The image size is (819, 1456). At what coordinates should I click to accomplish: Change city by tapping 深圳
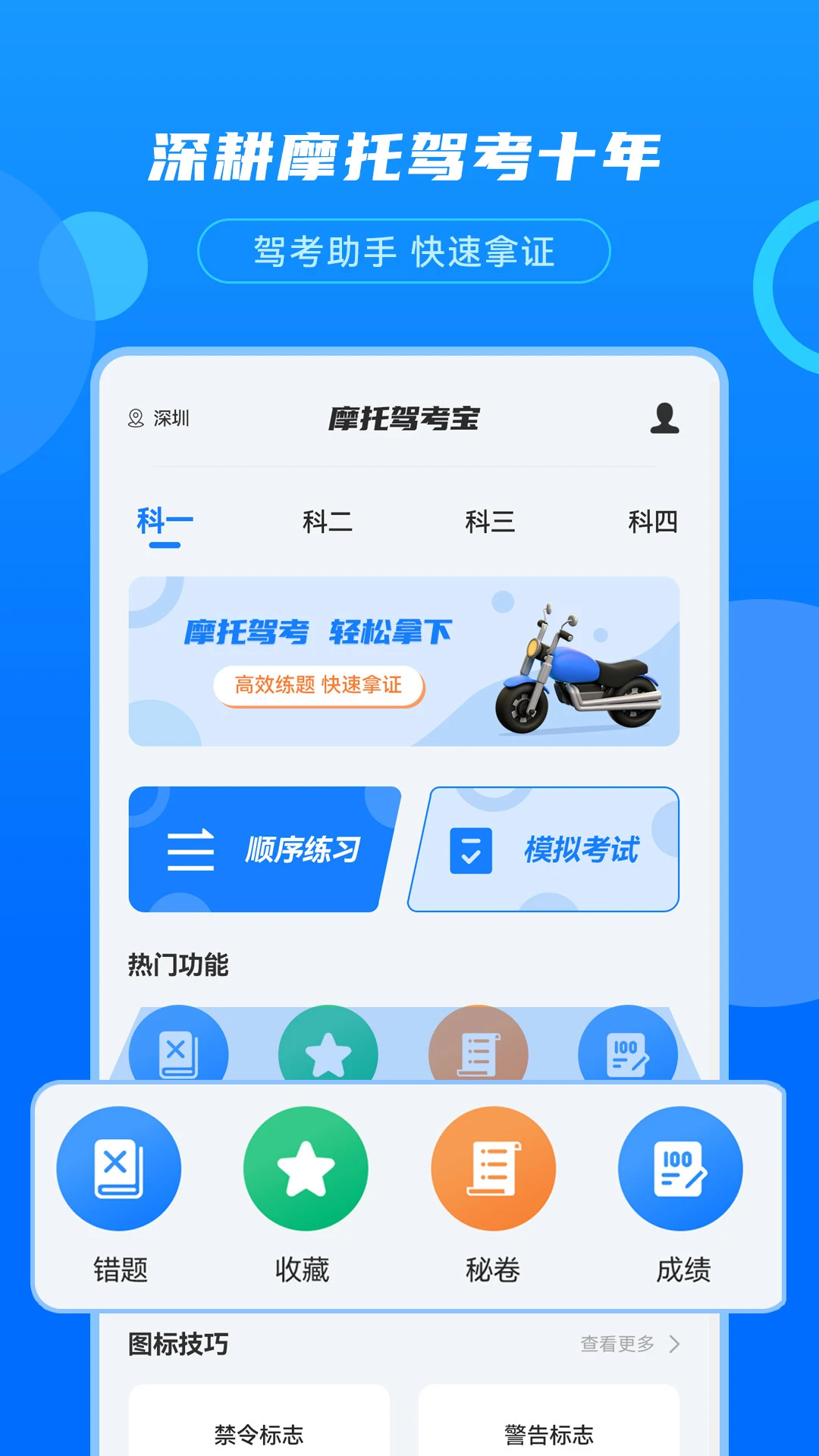171,416
